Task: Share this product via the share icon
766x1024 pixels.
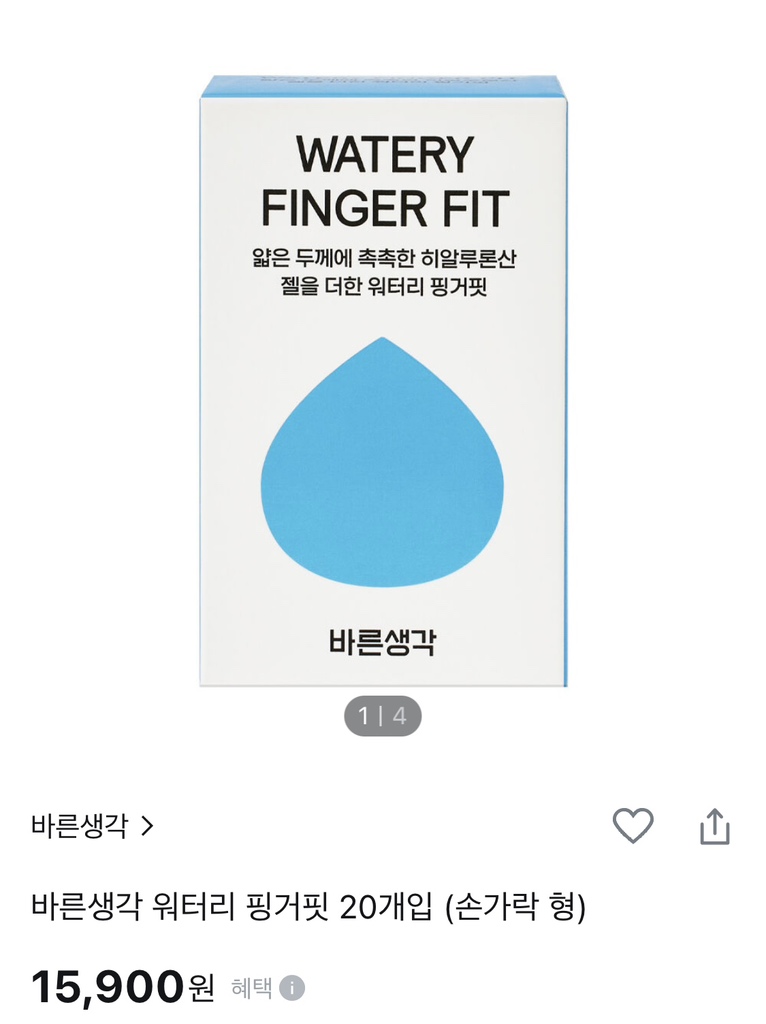Action: point(714,827)
